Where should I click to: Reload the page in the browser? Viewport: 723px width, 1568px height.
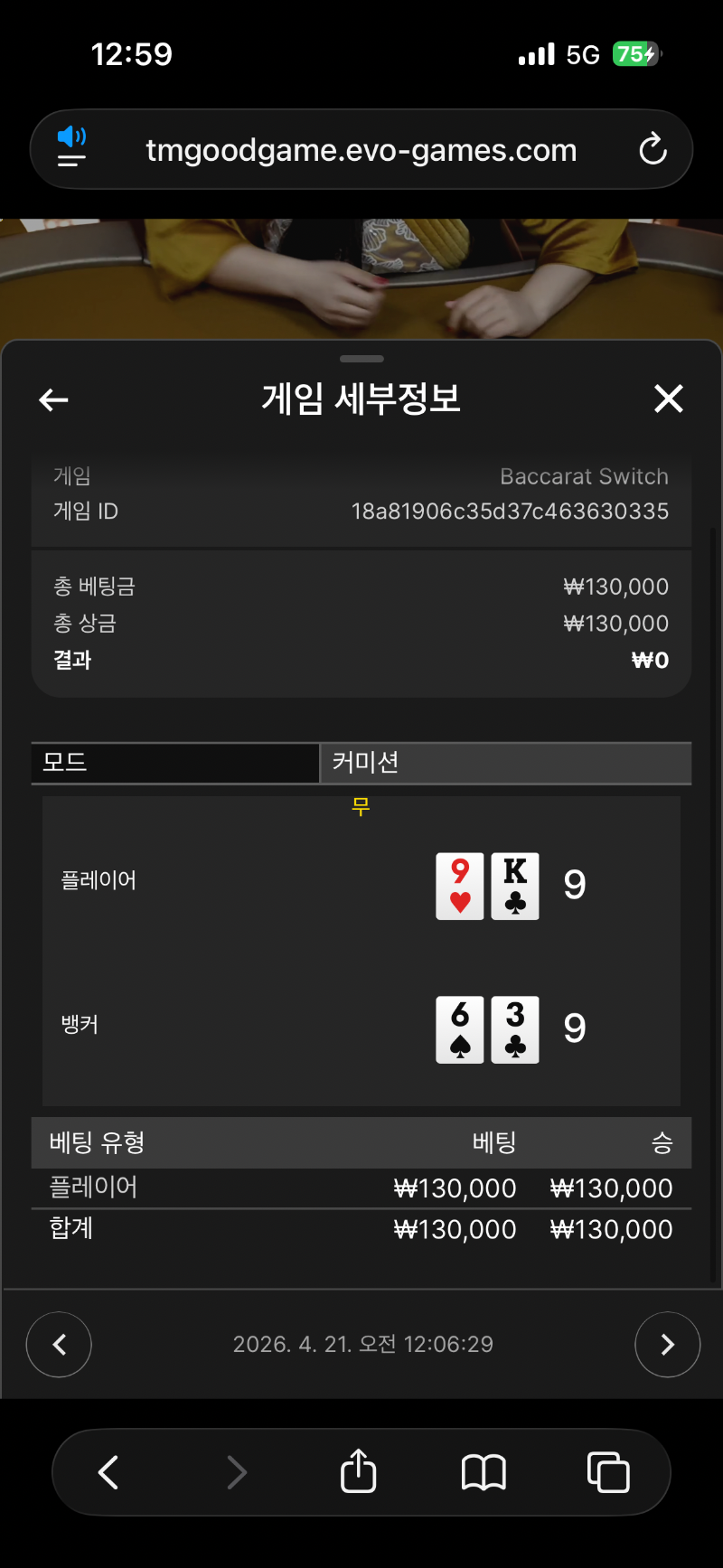[x=653, y=150]
